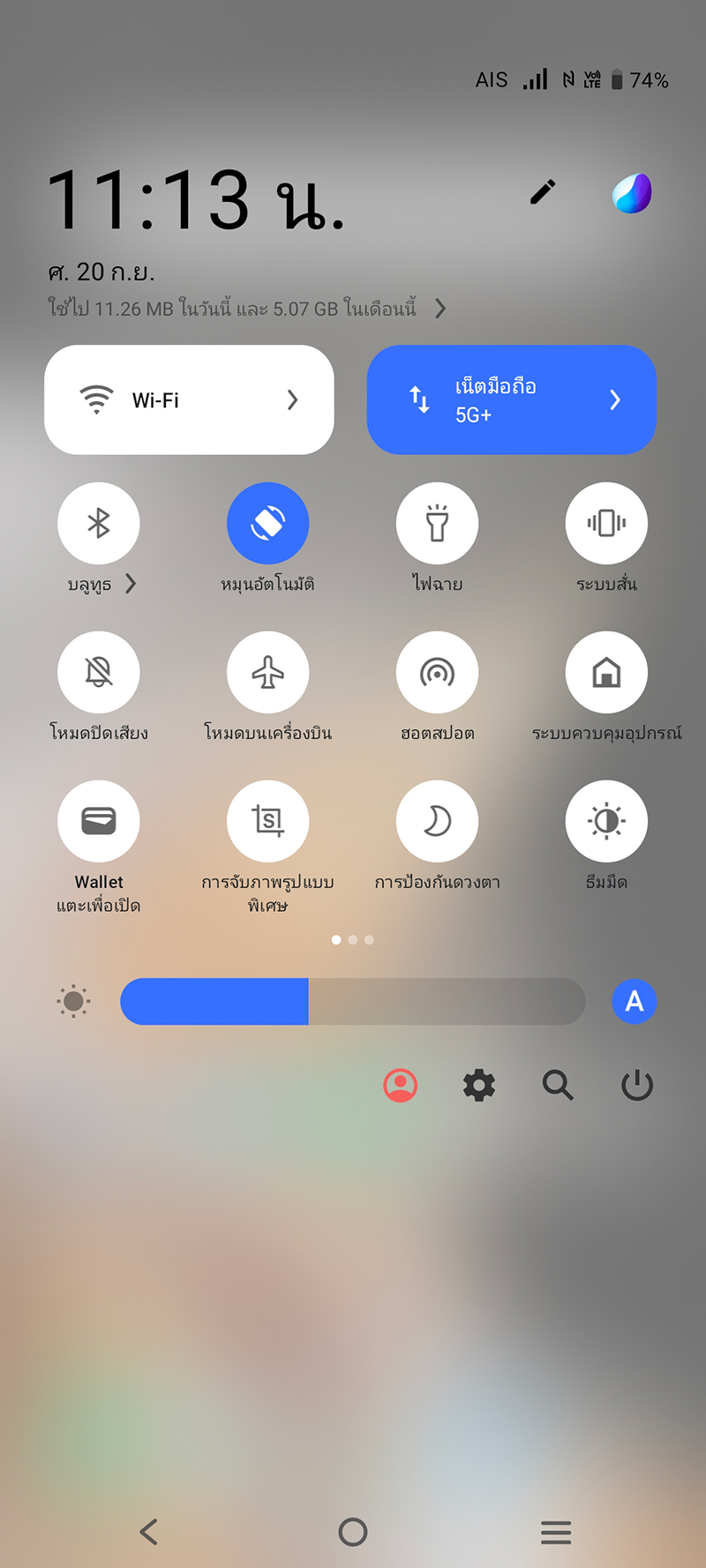The height and width of the screenshot is (1568, 706).
Task: Open the data usage details line
Action: (247, 309)
